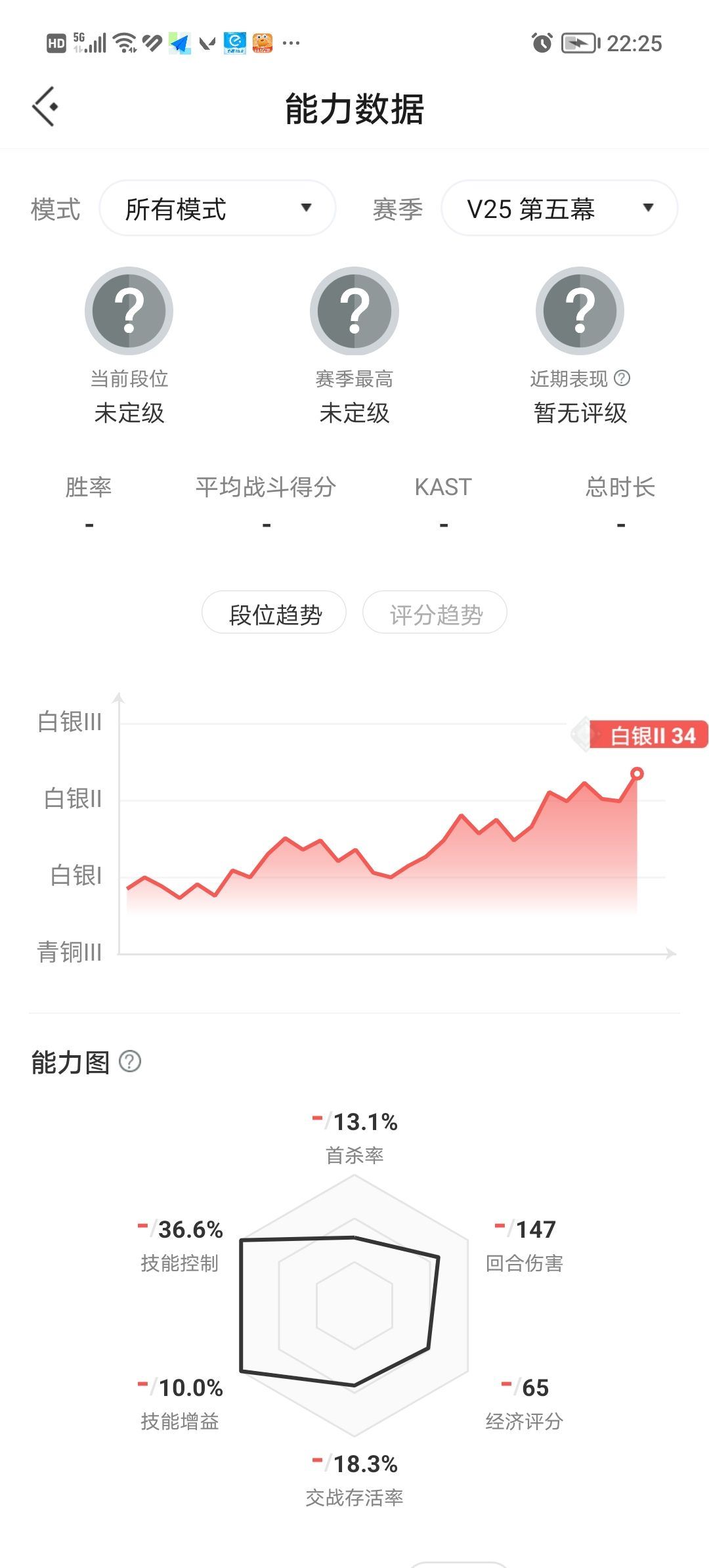Open the 赛季 dropdown showing V25 第五幕
Image resolution: width=709 pixels, height=1568 pixels.
(x=559, y=208)
